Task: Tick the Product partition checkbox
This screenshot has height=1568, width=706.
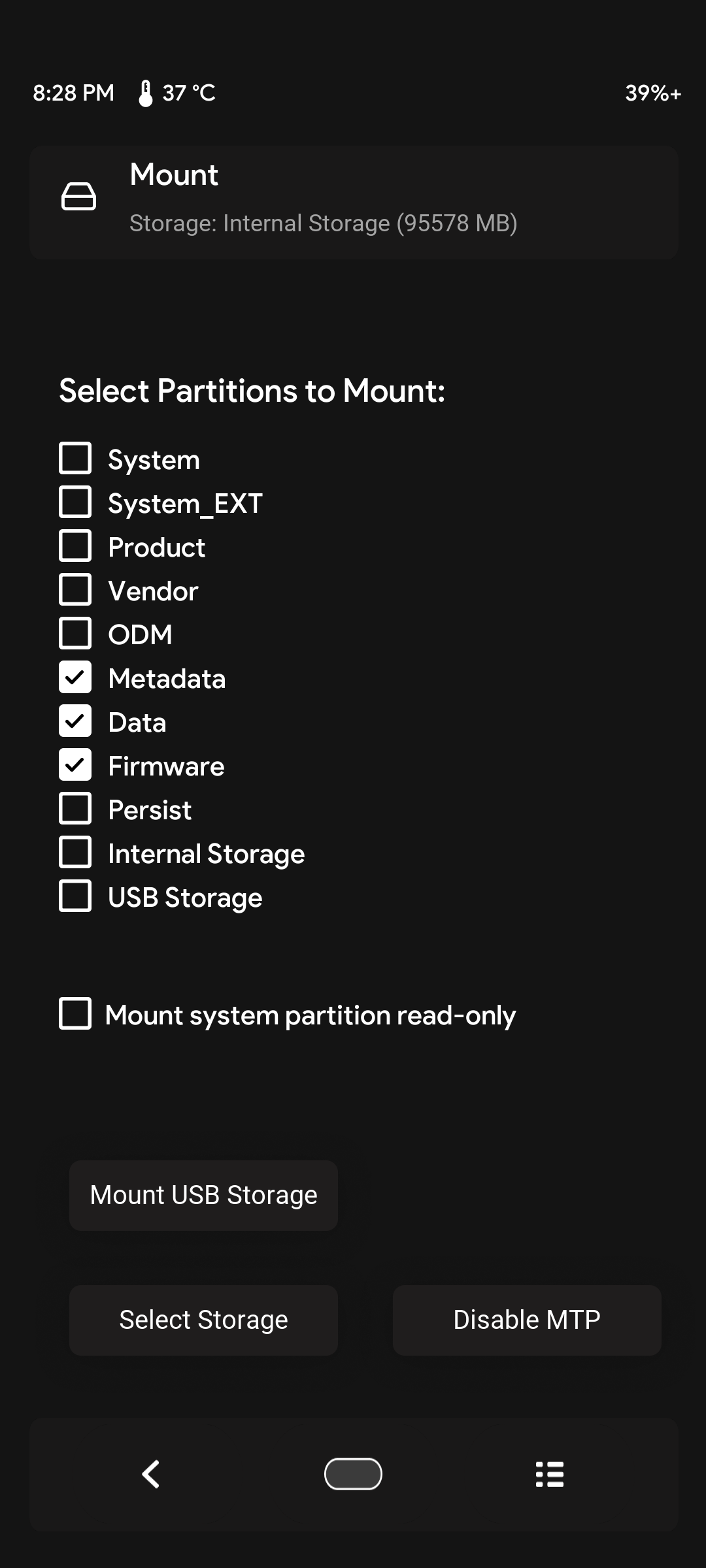Action: [75, 546]
